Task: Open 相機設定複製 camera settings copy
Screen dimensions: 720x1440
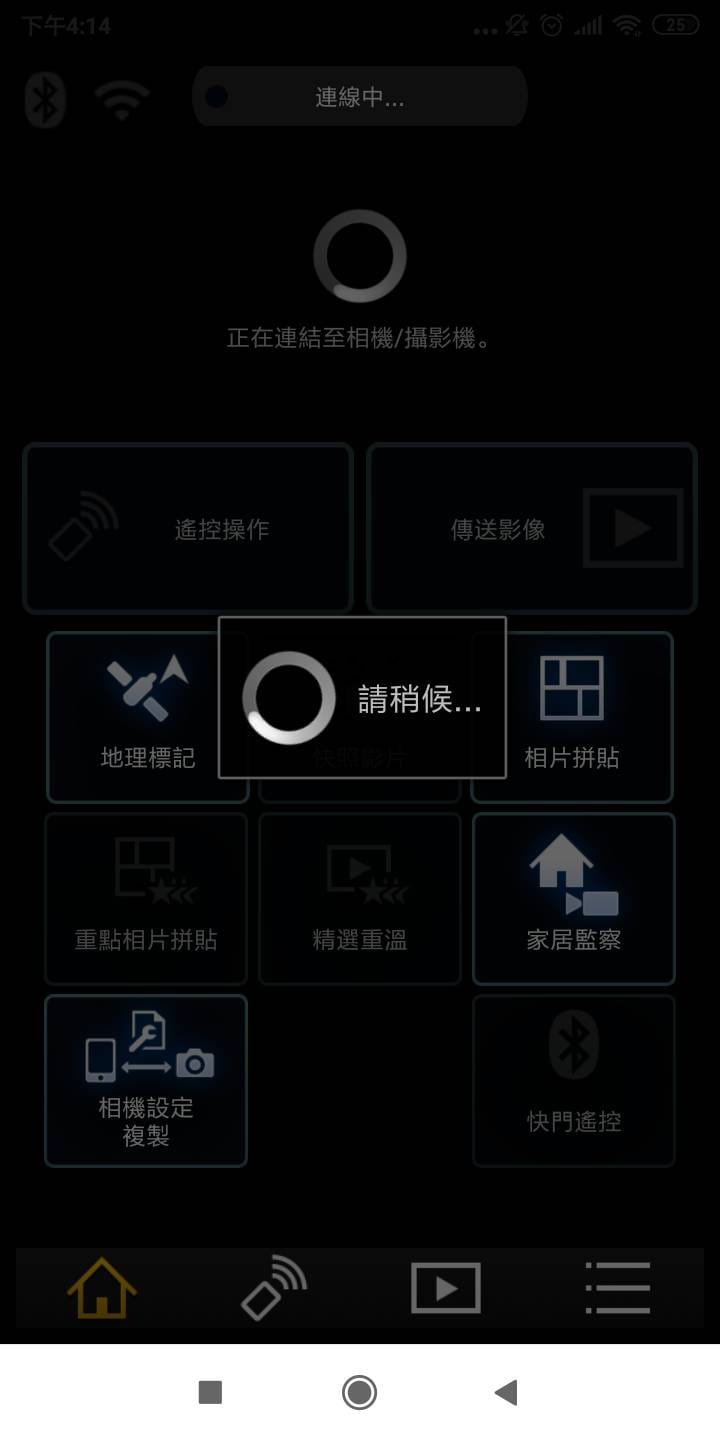Action: click(x=146, y=1080)
